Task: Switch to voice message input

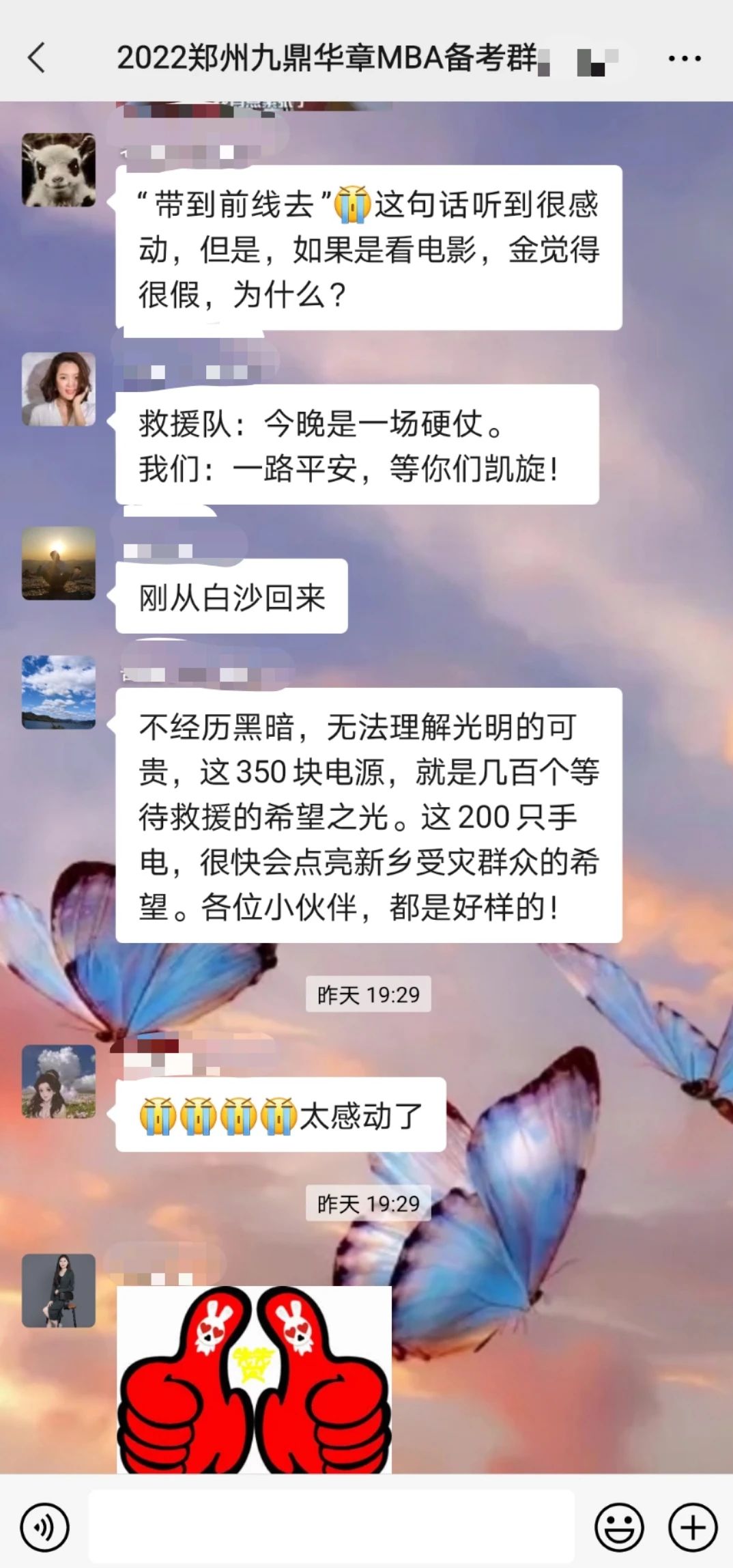Action: tap(44, 1527)
